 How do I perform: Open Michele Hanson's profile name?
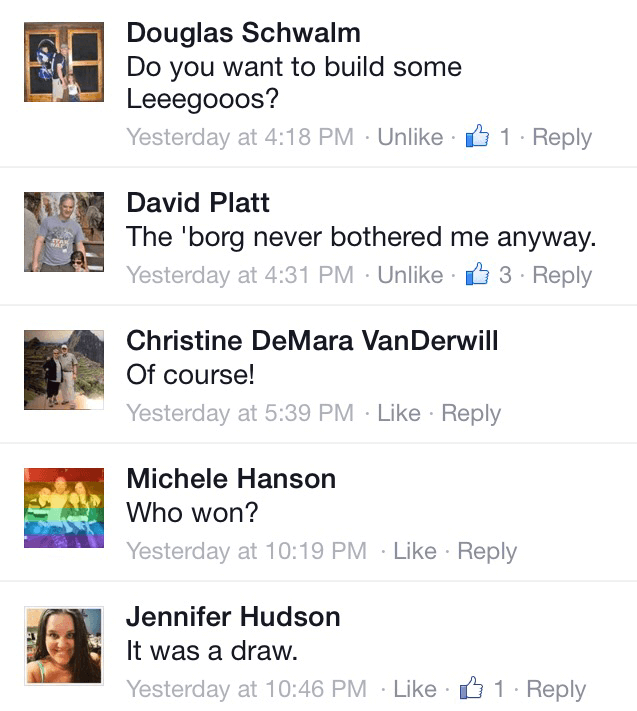pos(231,478)
